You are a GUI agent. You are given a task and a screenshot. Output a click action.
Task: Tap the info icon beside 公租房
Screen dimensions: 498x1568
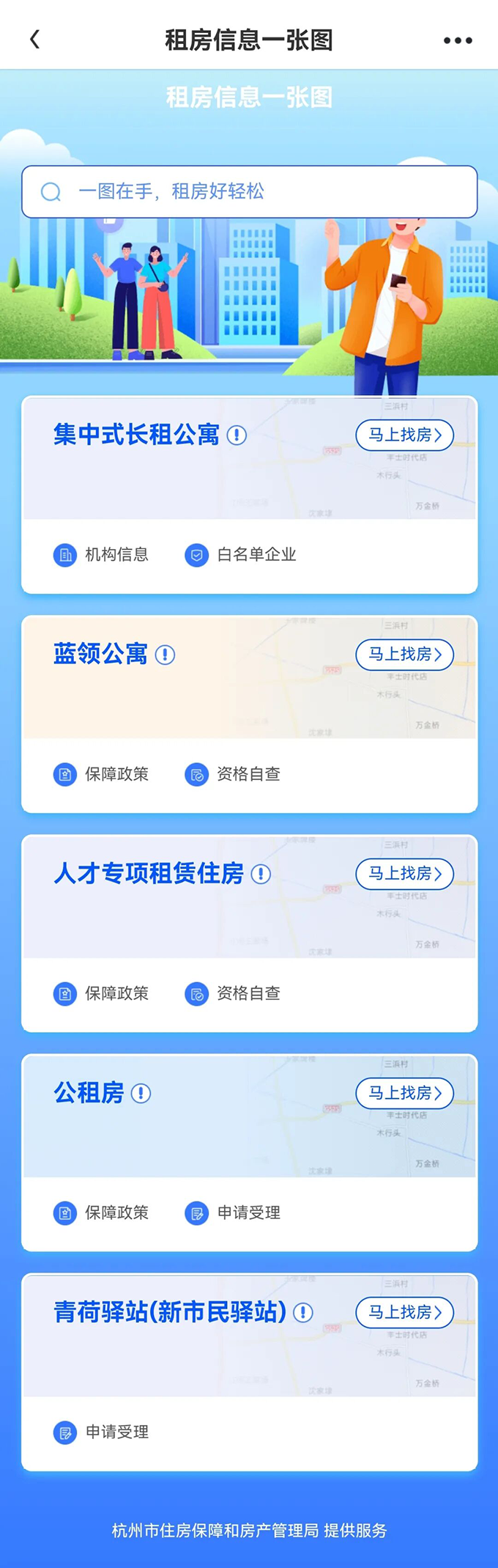pos(141,1094)
